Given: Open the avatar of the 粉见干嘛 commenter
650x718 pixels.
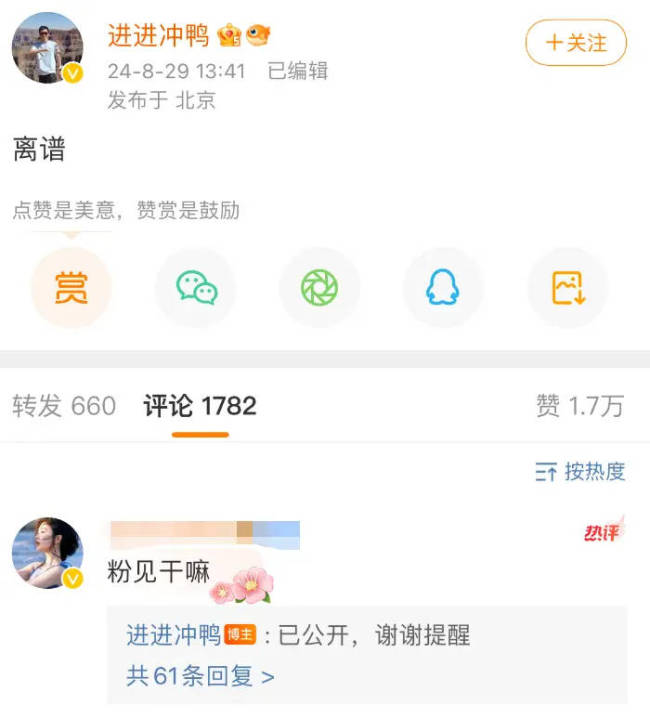Looking at the screenshot, I should [47, 553].
